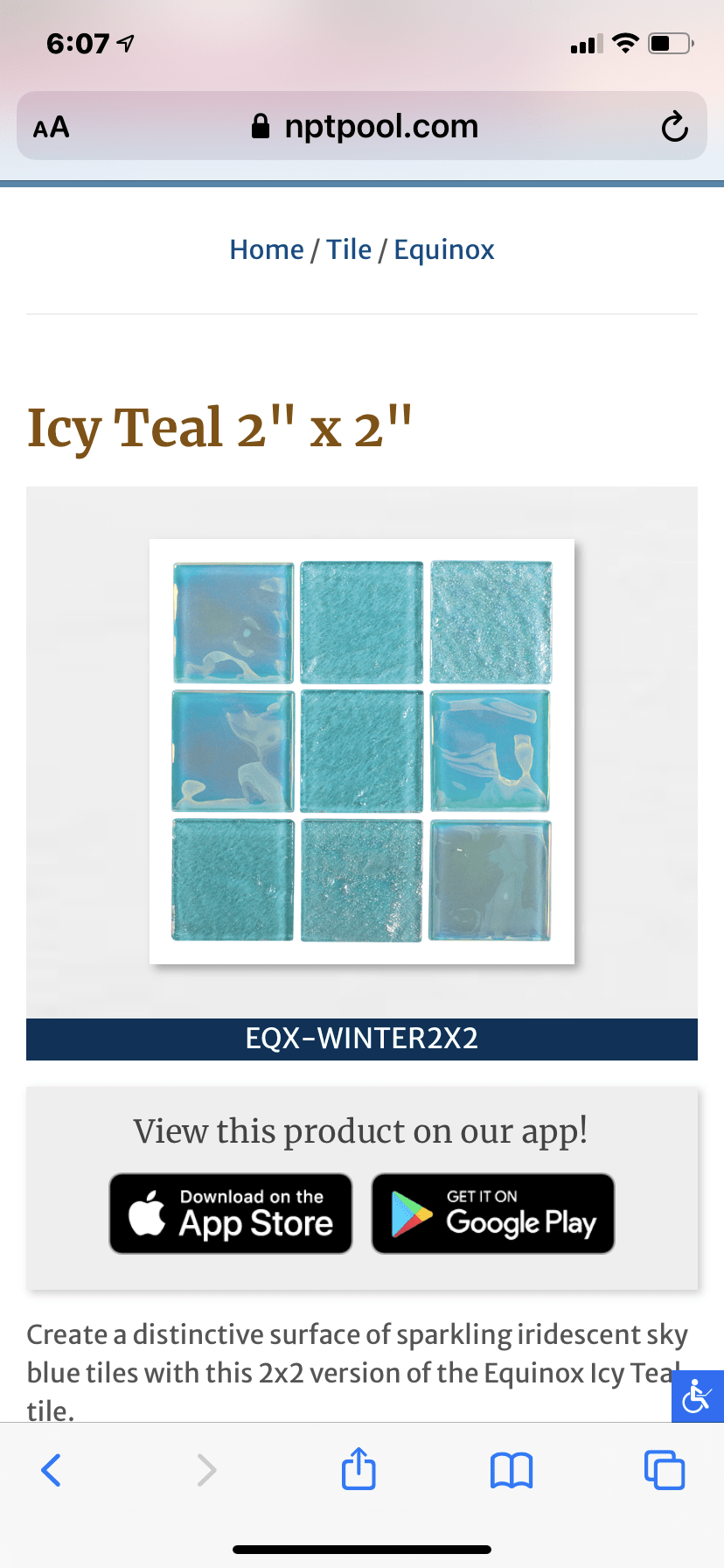Open the AA reader options
Image resolution: width=724 pixels, height=1568 pixels.
pos(51,128)
